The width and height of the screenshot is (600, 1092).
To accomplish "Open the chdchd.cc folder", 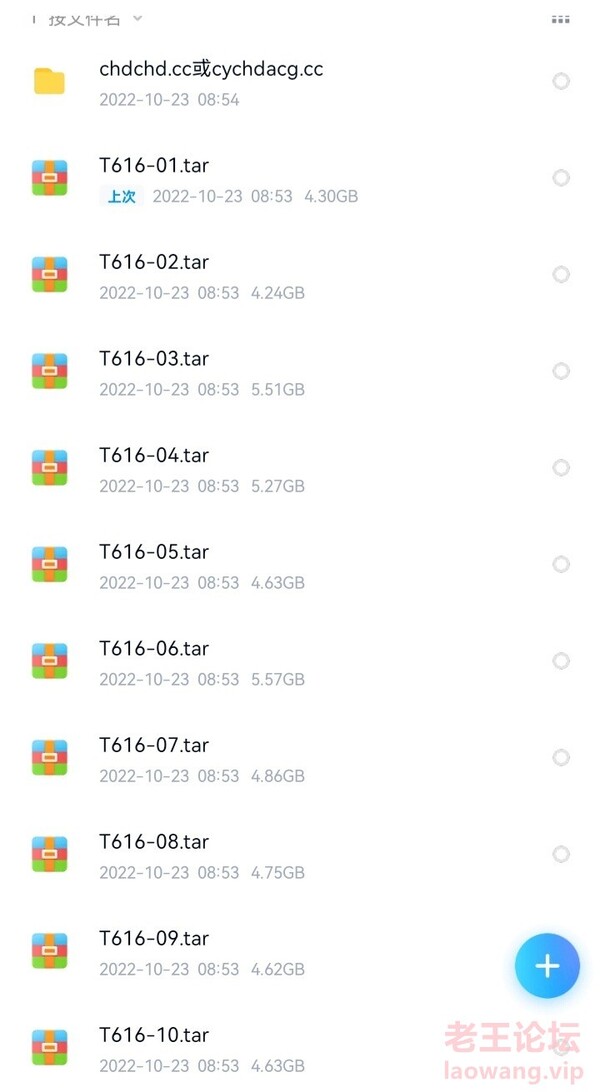I will point(210,69).
